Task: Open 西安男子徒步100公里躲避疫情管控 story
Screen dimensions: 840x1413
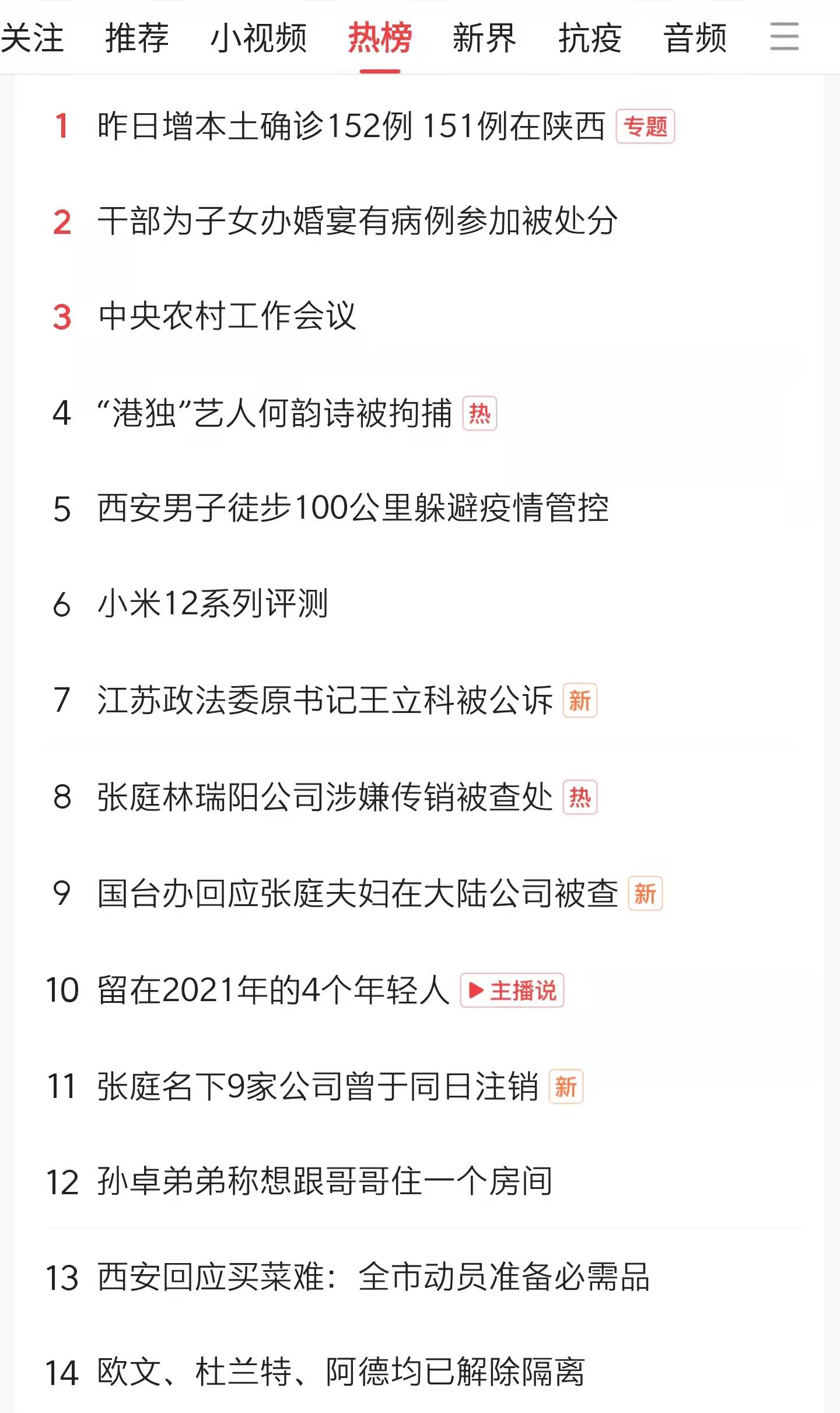Action: tap(353, 508)
